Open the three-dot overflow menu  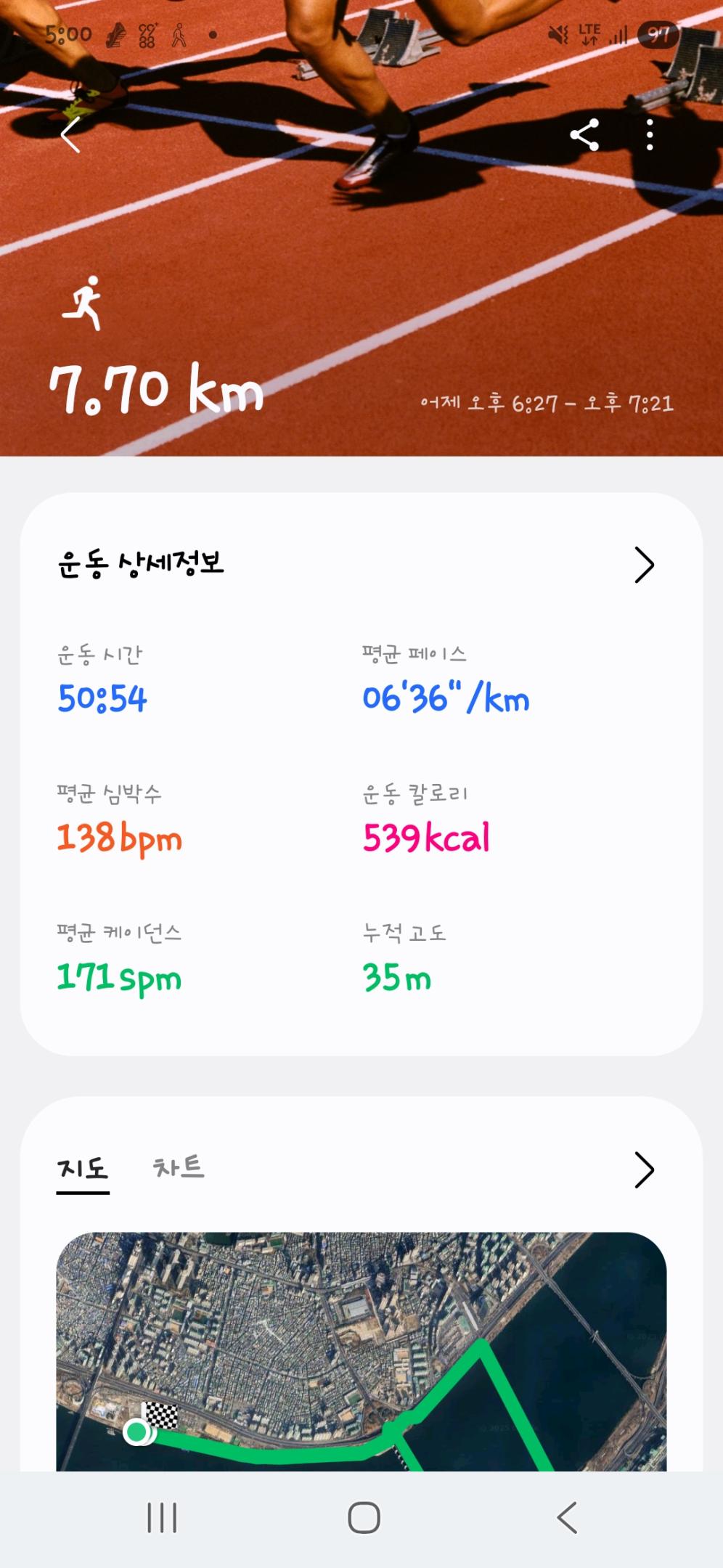(x=650, y=135)
